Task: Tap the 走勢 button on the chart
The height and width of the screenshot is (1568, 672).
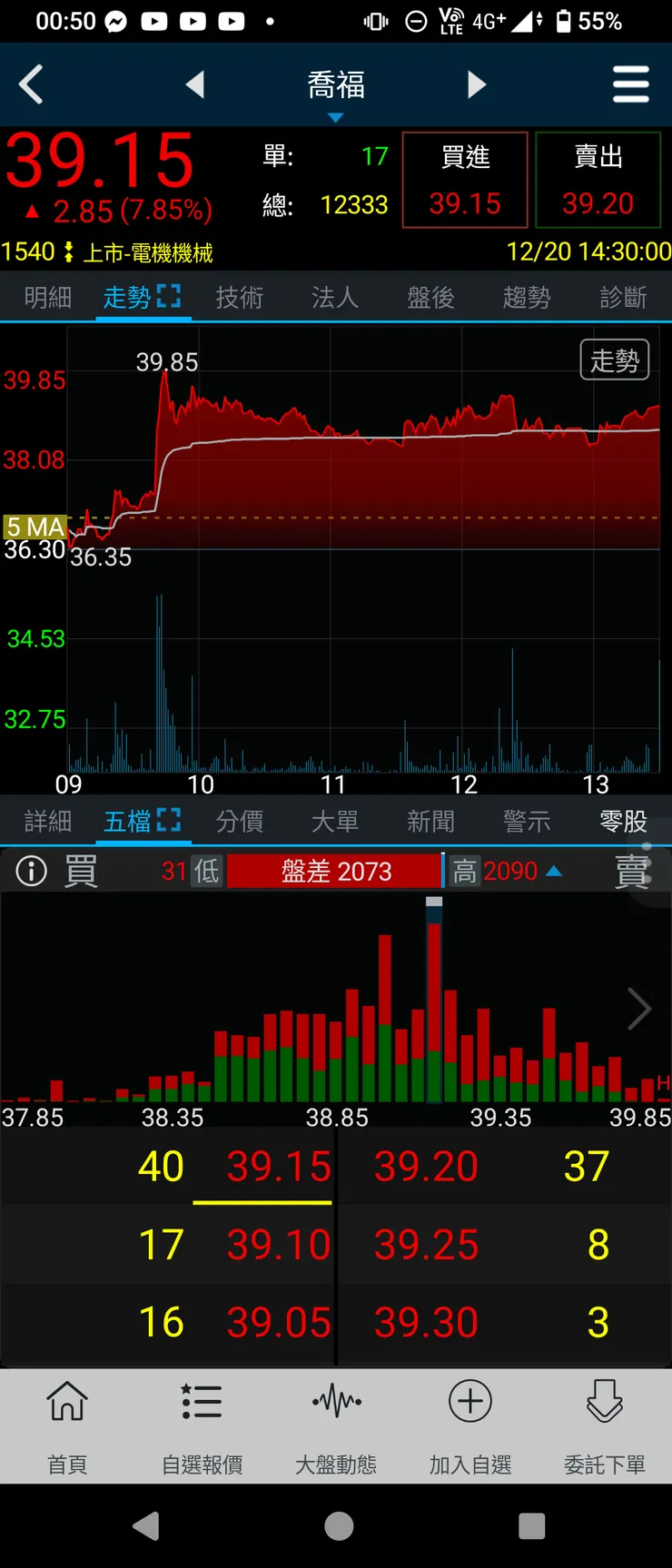Action: [x=615, y=360]
